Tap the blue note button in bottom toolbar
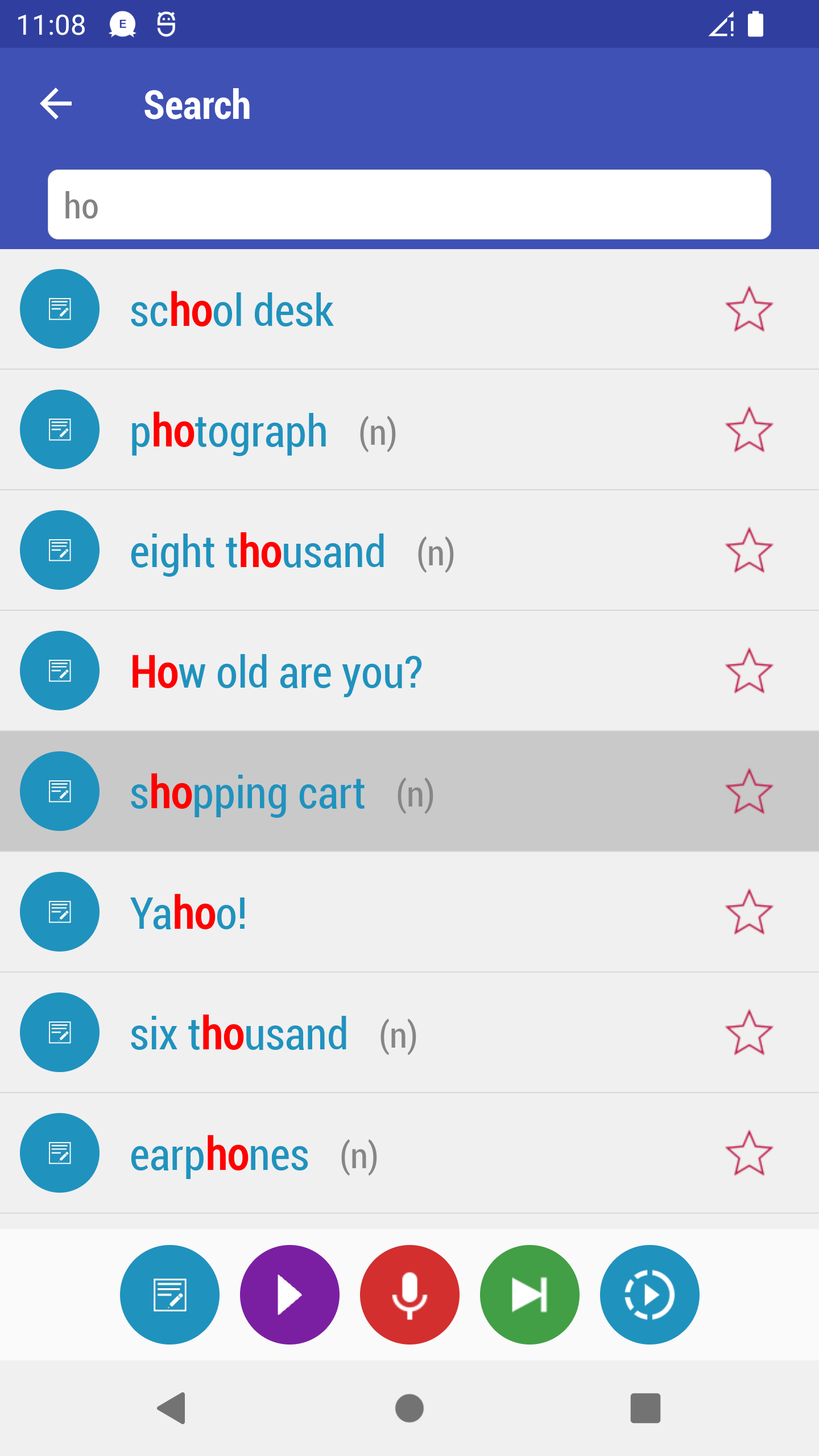Viewport: 819px width, 1456px height. (169, 1294)
